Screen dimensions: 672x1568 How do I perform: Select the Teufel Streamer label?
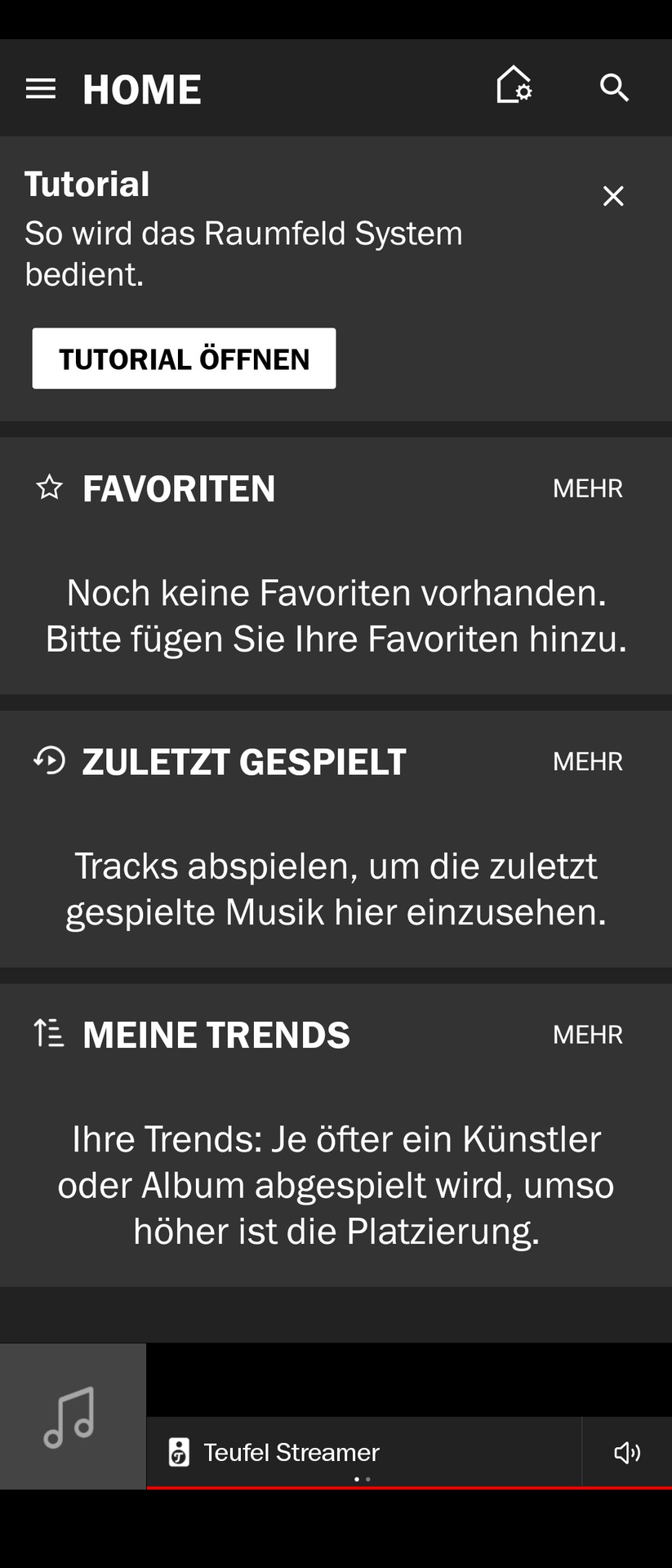click(290, 1452)
